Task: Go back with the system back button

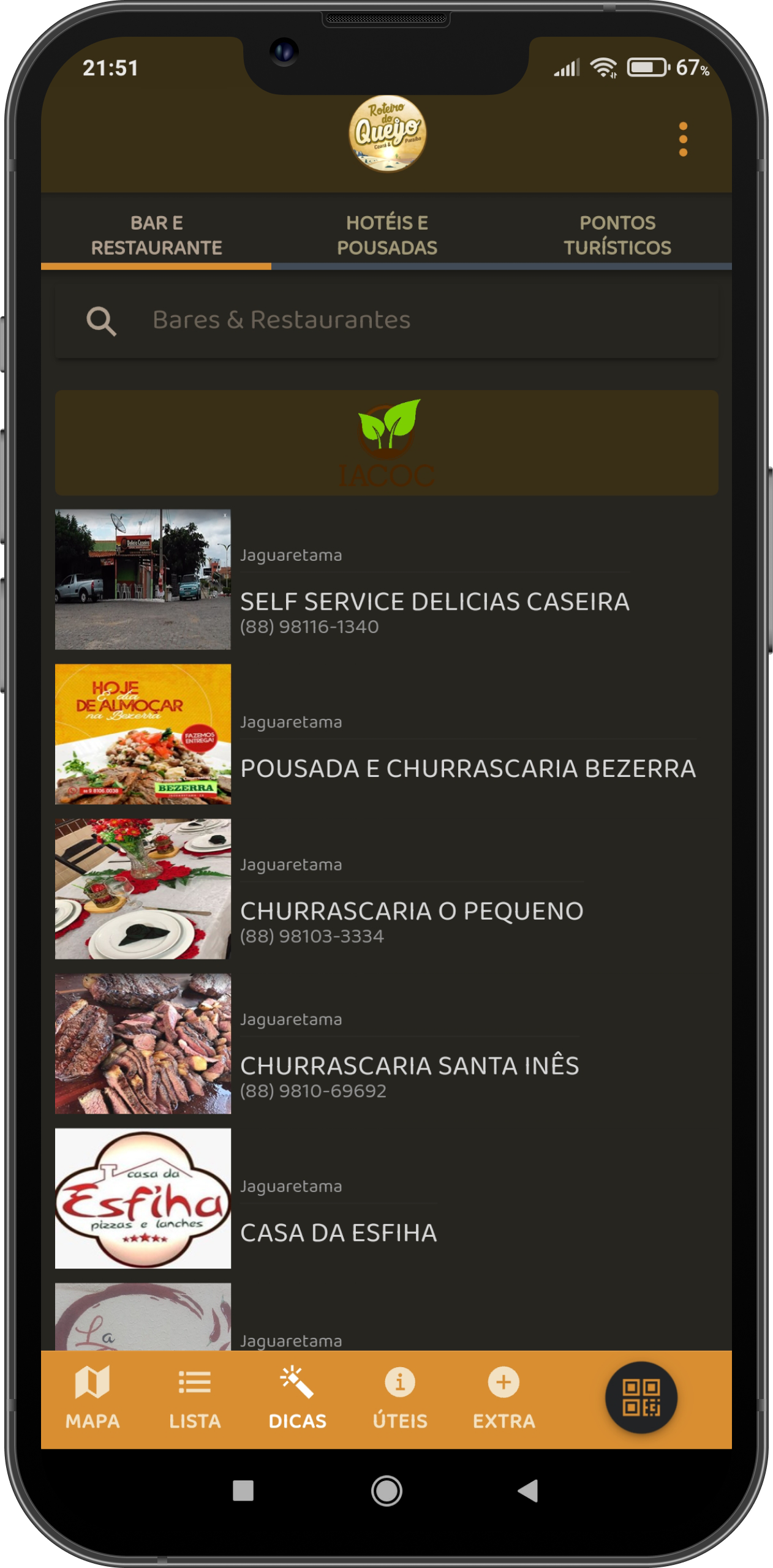Action: (528, 1491)
